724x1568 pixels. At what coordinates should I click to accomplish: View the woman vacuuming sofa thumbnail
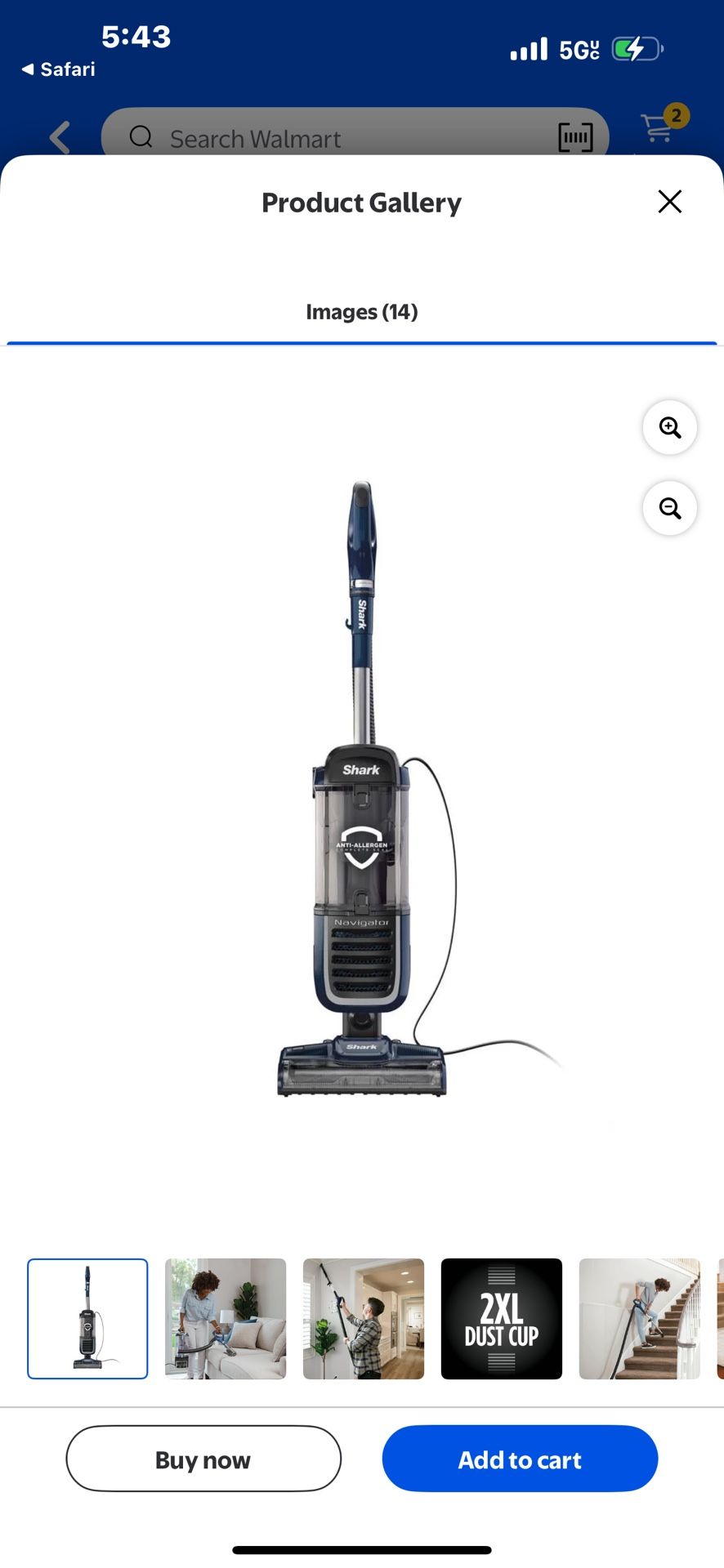226,1318
